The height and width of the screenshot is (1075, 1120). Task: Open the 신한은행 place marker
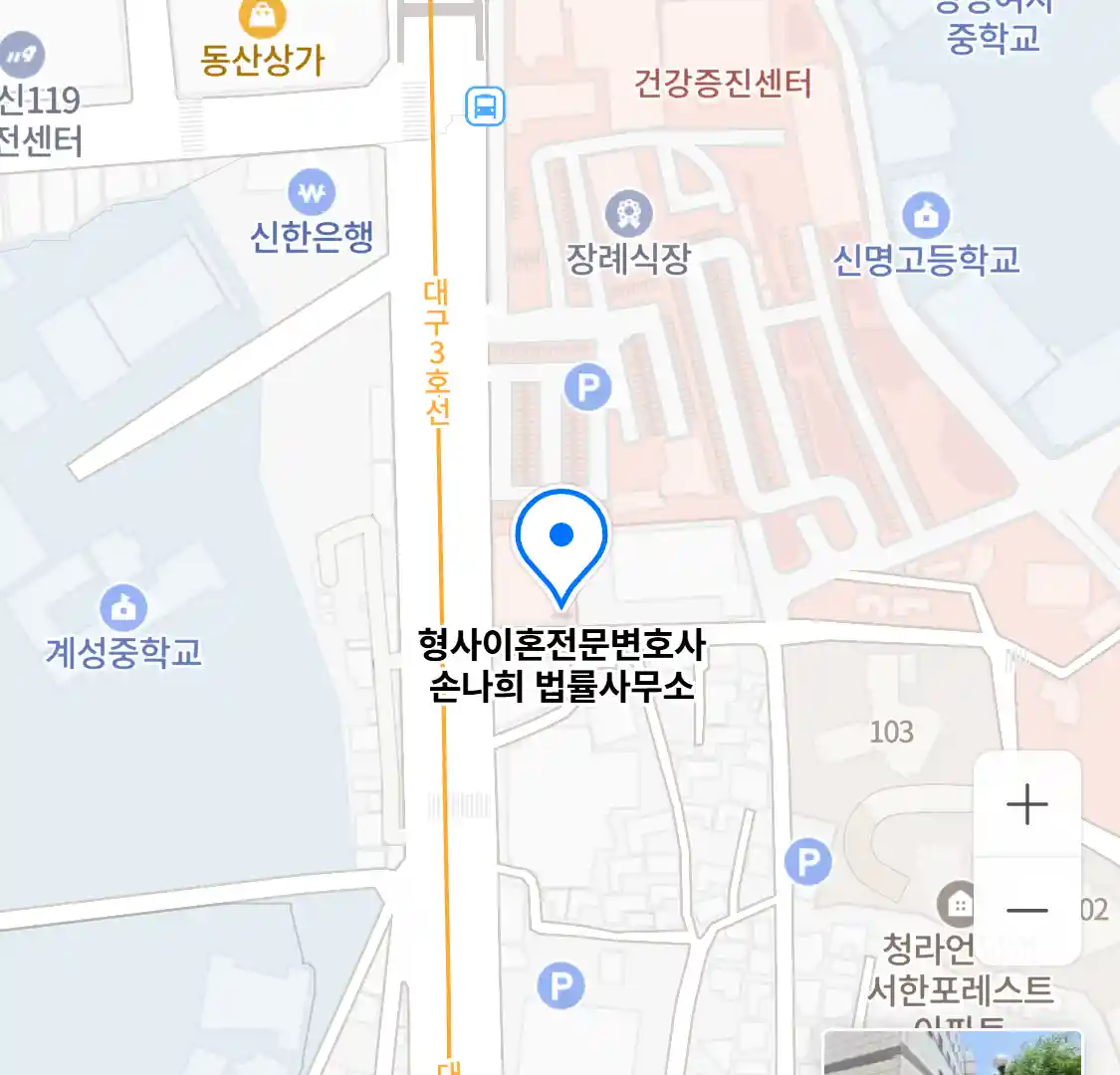312,193
